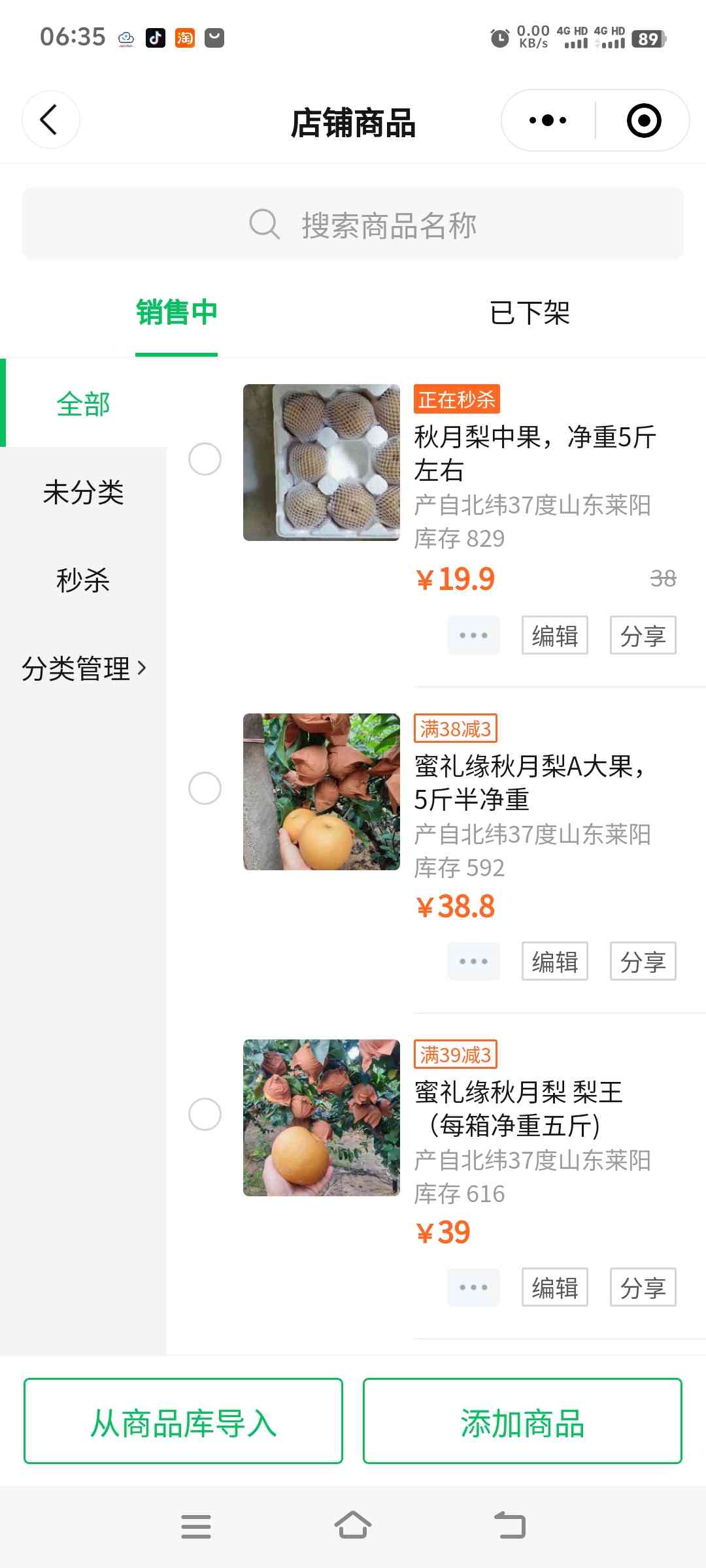Image resolution: width=706 pixels, height=1568 pixels.
Task: Switch to the 已下架 tab
Action: click(529, 313)
